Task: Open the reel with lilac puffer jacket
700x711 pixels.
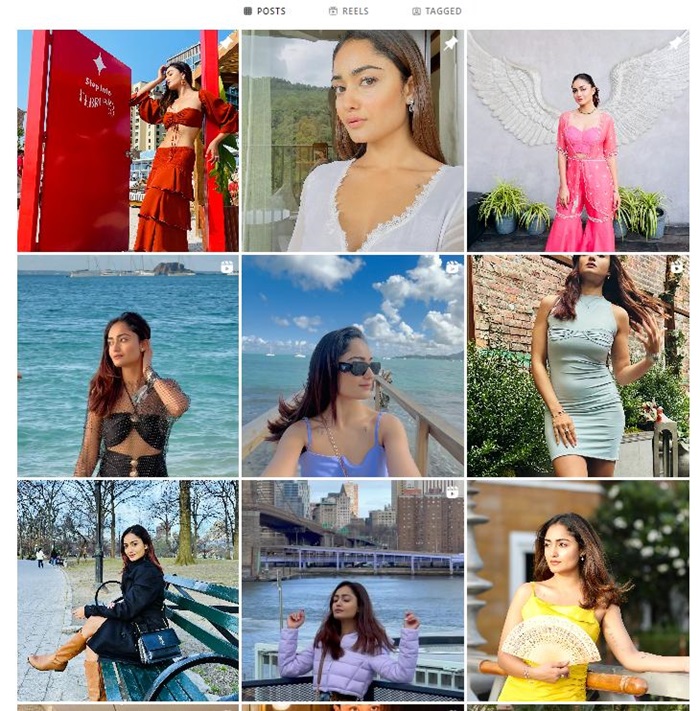Action: pos(352,591)
